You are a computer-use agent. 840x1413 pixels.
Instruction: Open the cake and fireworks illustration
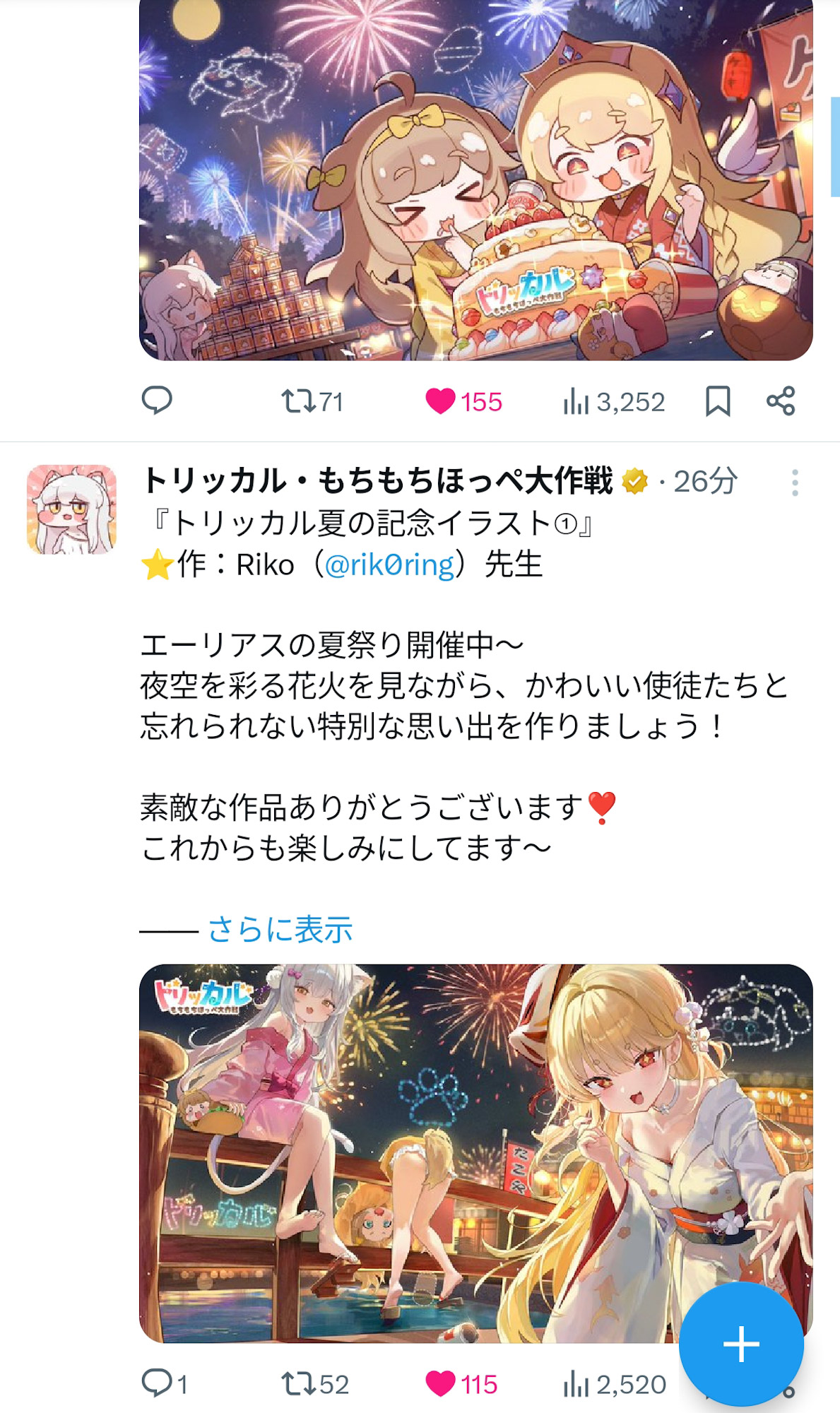tap(475, 180)
